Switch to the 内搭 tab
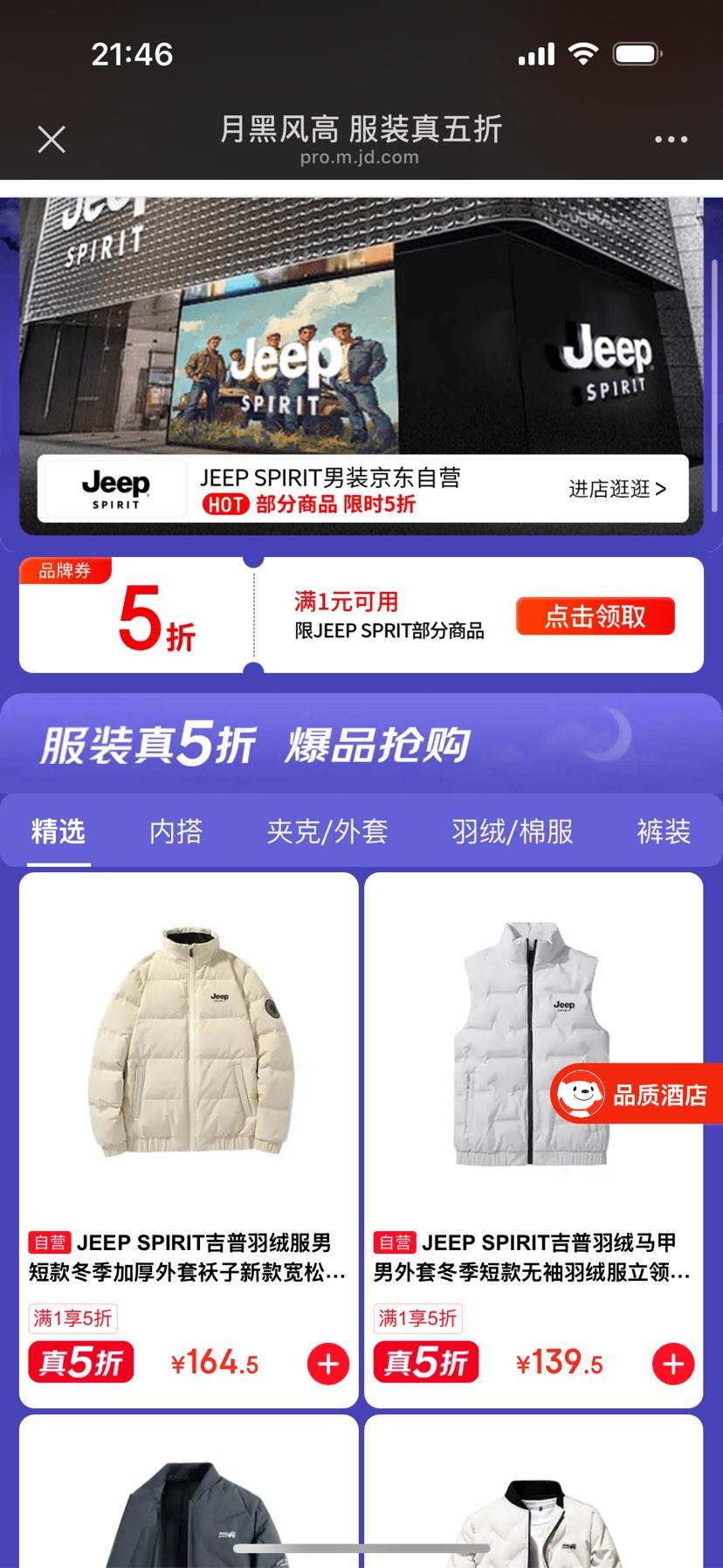Viewport: 723px width, 1568px height. coord(176,832)
